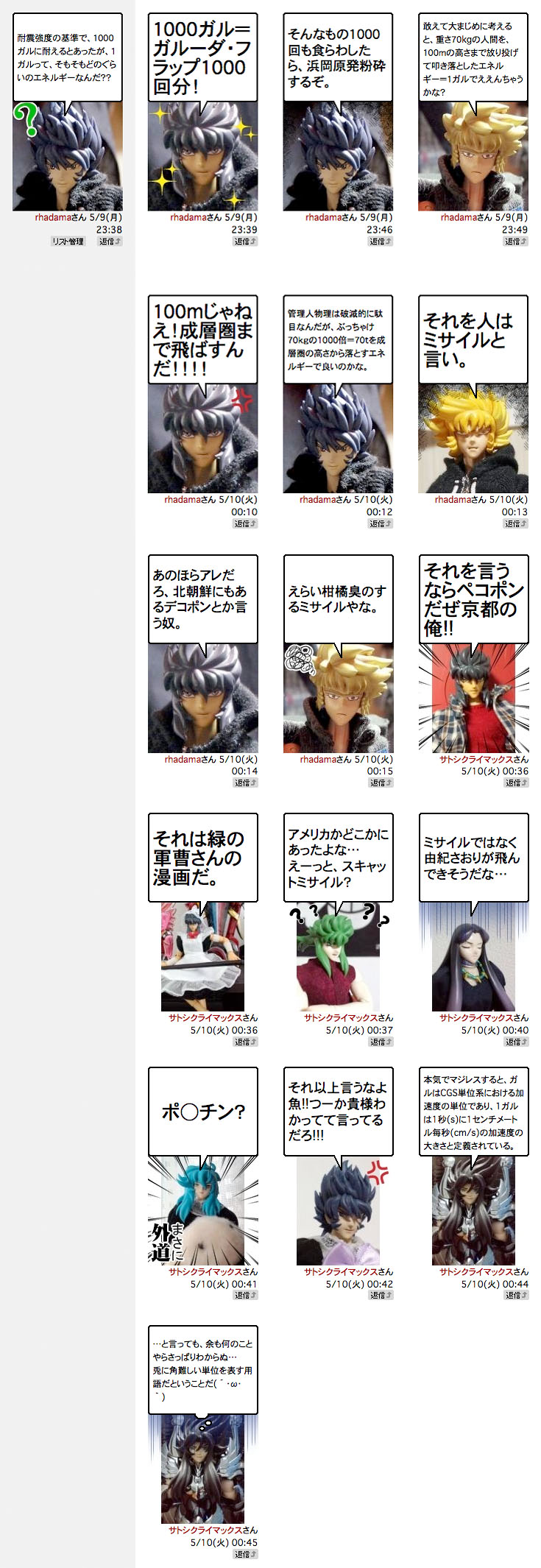The height and width of the screenshot is (1568, 541).
Task: Tap 返信 under the 00:10 post
Action: point(245,523)
